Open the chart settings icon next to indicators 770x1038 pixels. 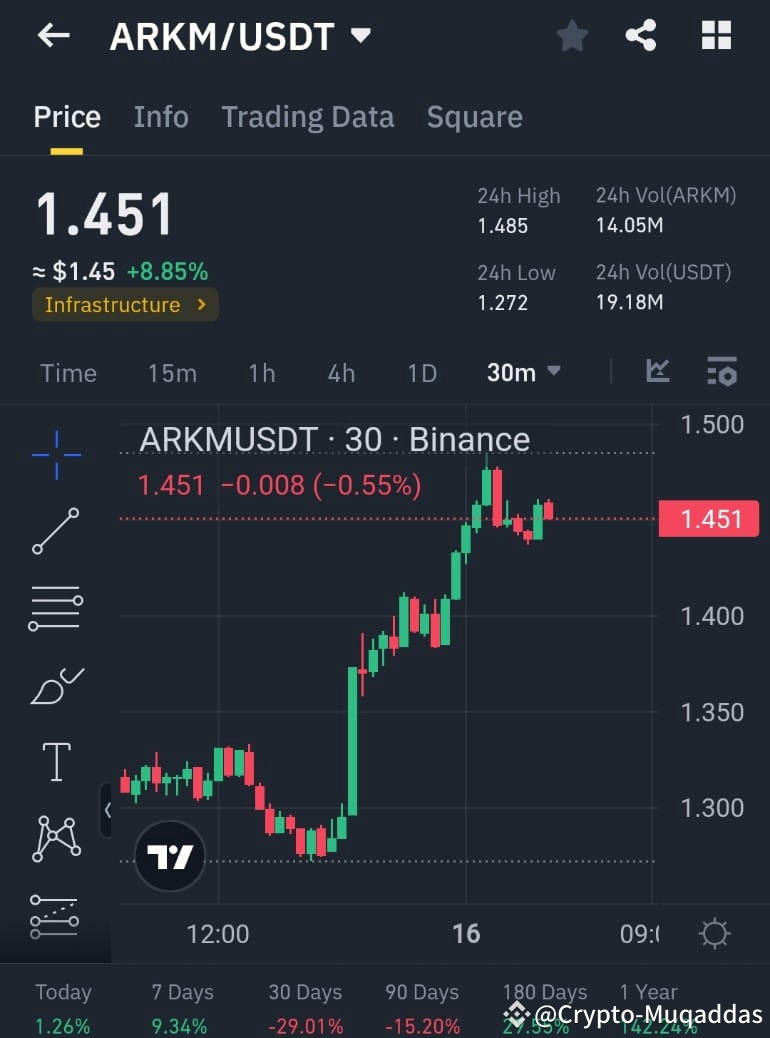click(722, 371)
